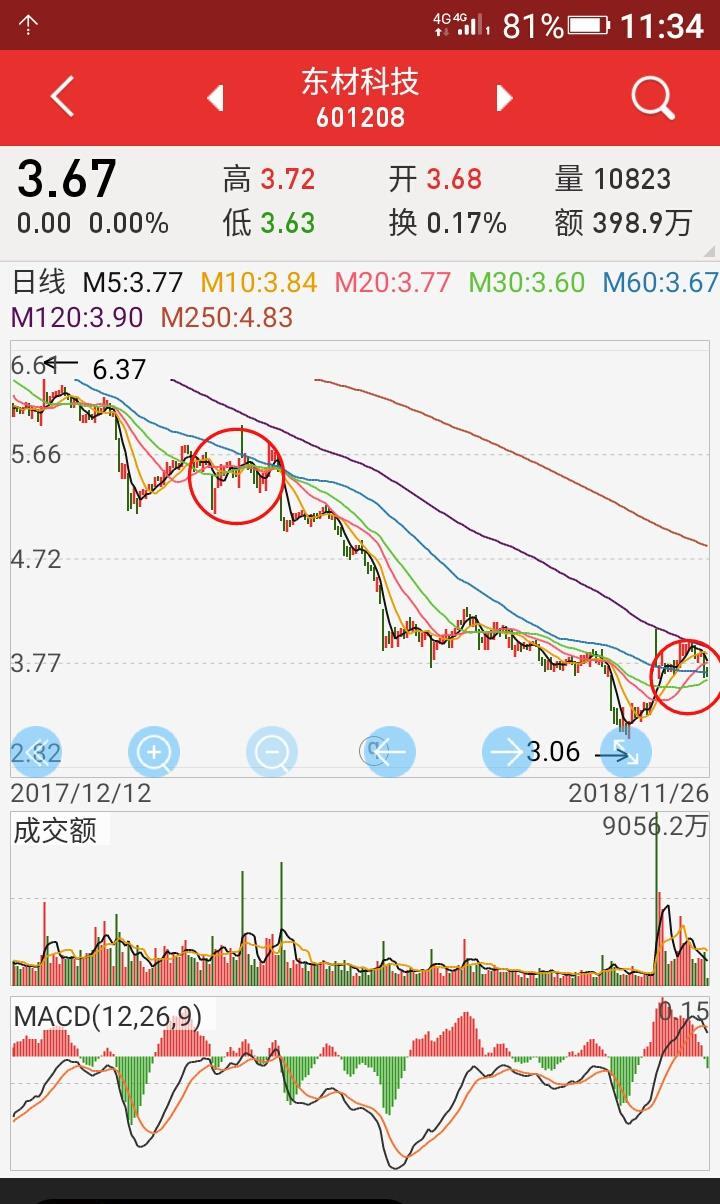Open the 日线 period selector
The width and height of the screenshot is (720, 1204).
pos(38,283)
